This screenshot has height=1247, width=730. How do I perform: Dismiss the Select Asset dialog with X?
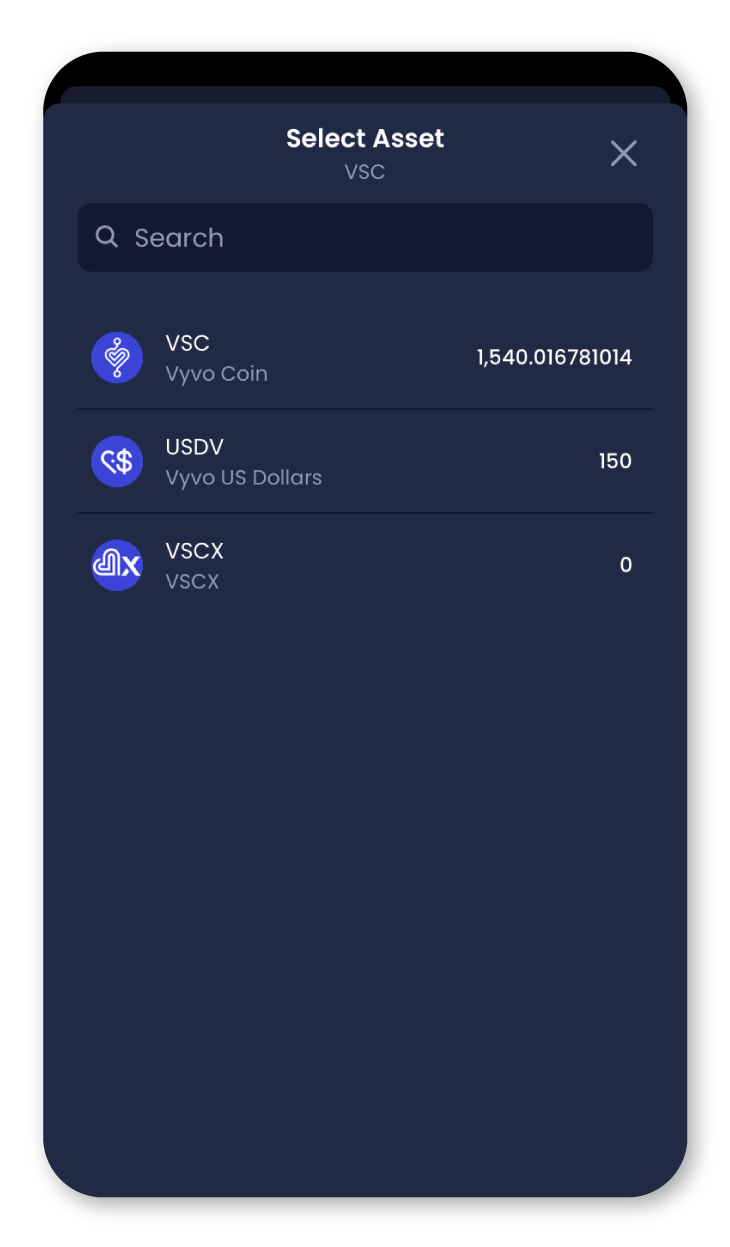(x=623, y=153)
